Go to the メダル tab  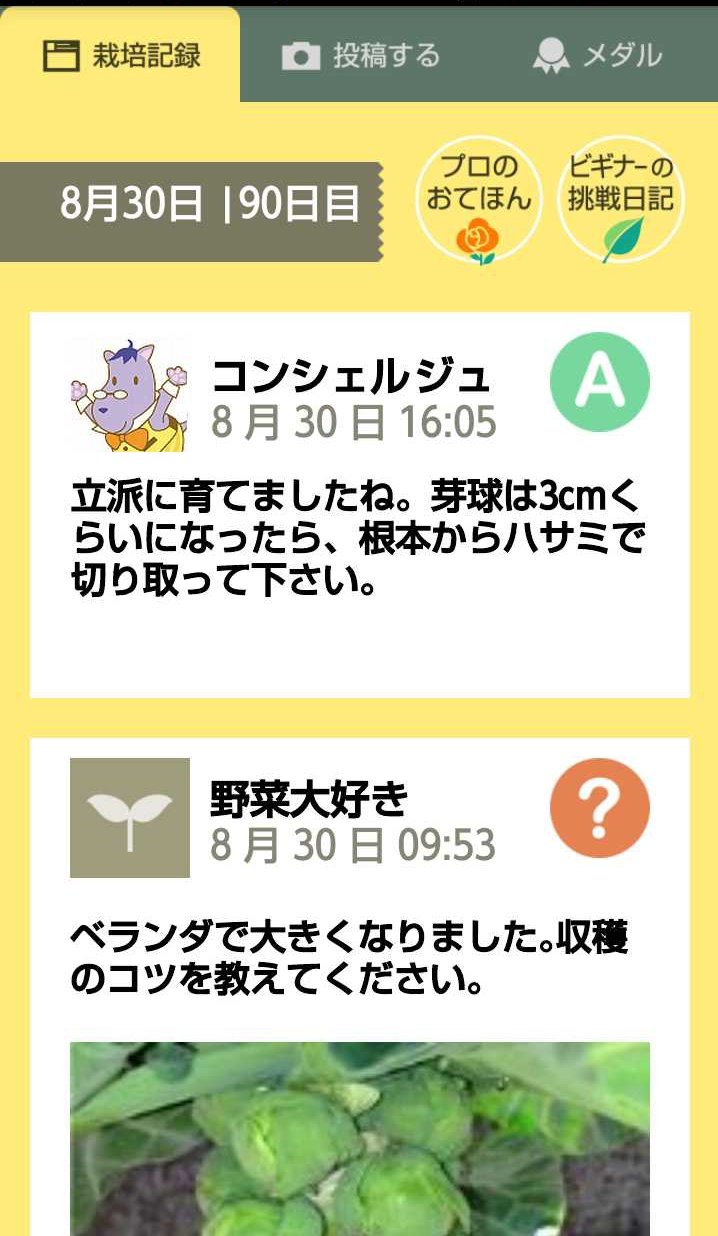[597, 55]
